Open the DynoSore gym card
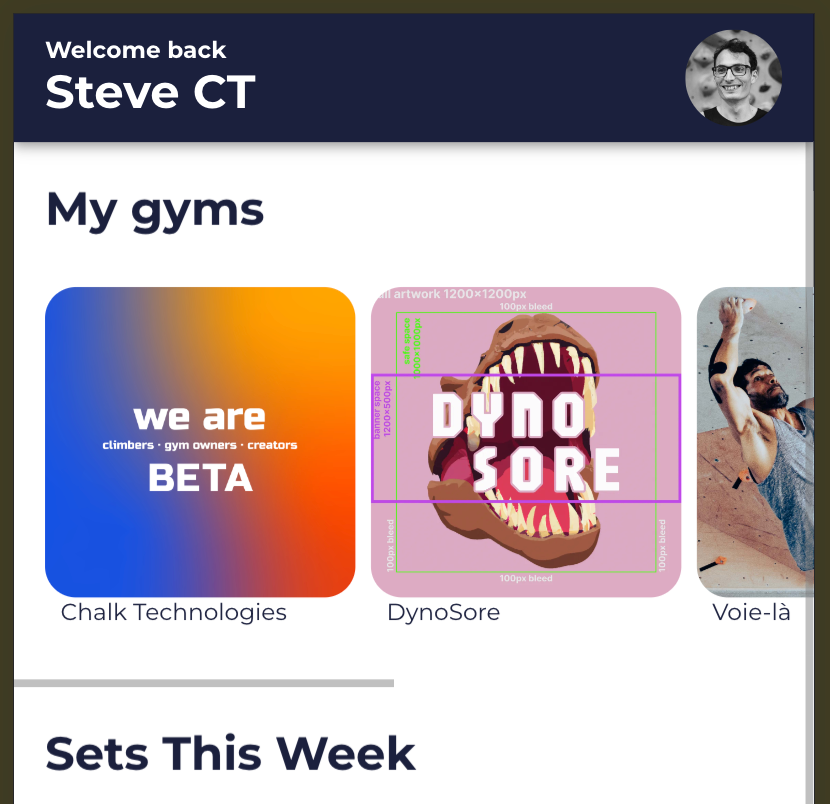Viewport: 830px width, 804px height. [526, 442]
